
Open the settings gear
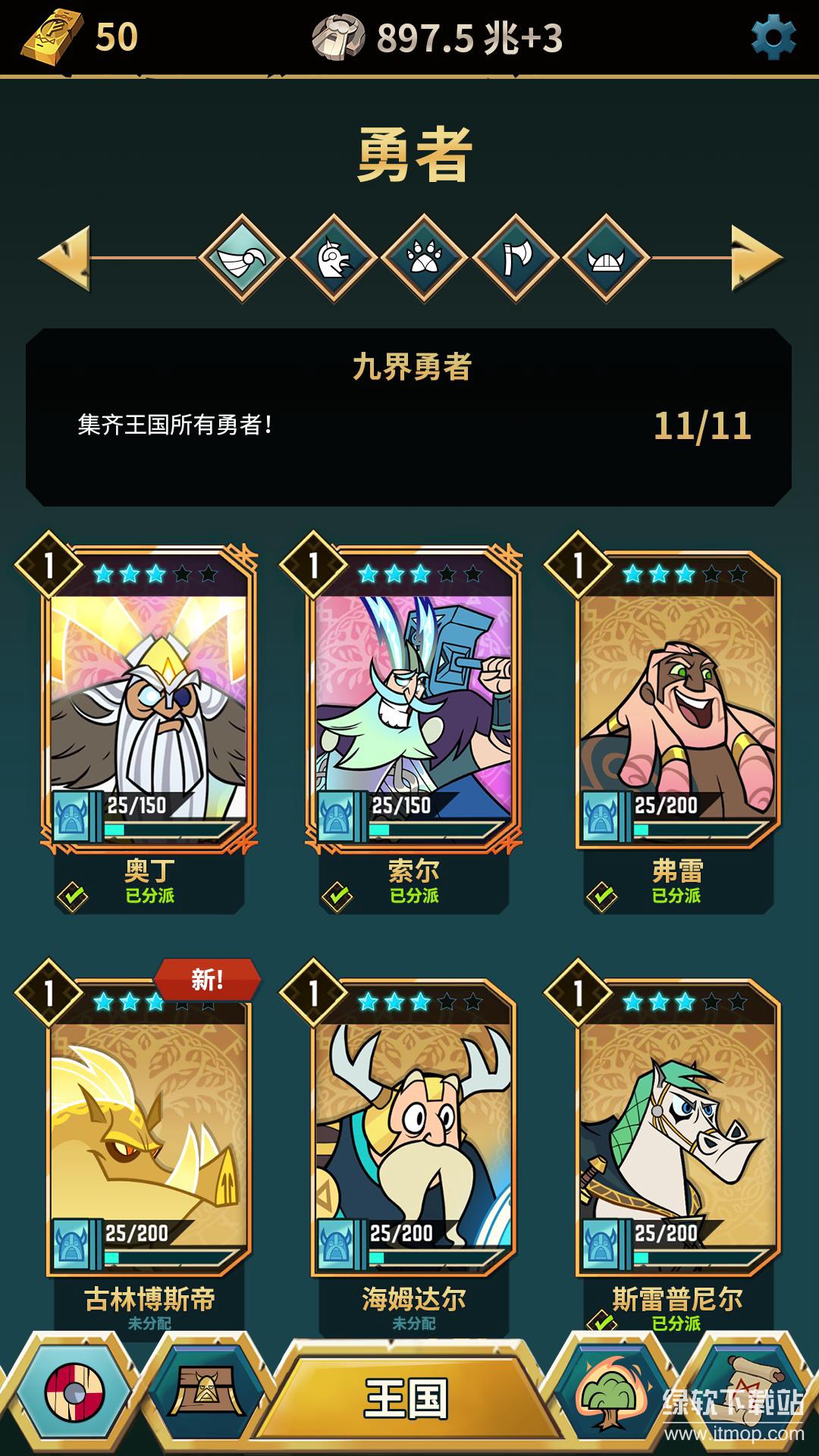(773, 36)
